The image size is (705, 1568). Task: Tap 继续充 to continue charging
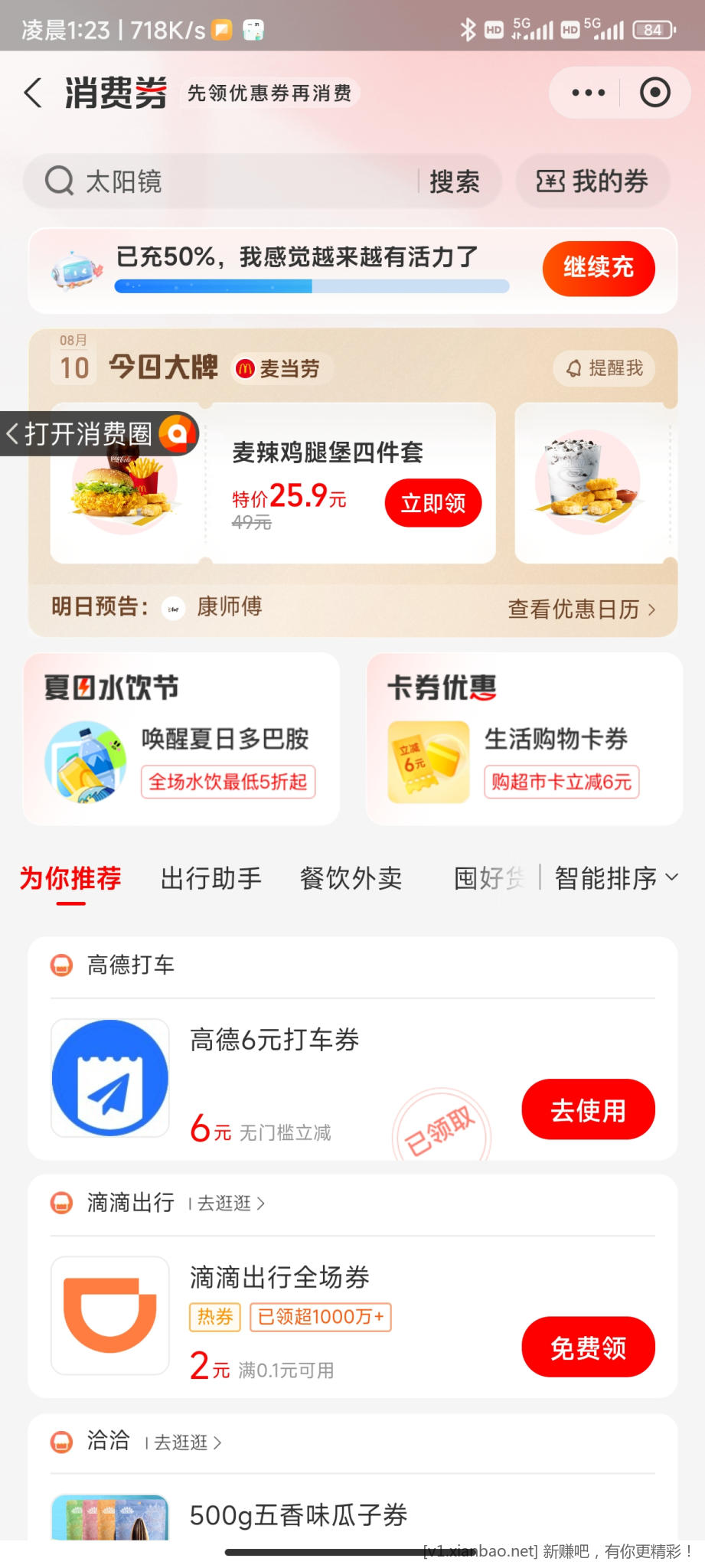pyautogui.click(x=598, y=268)
